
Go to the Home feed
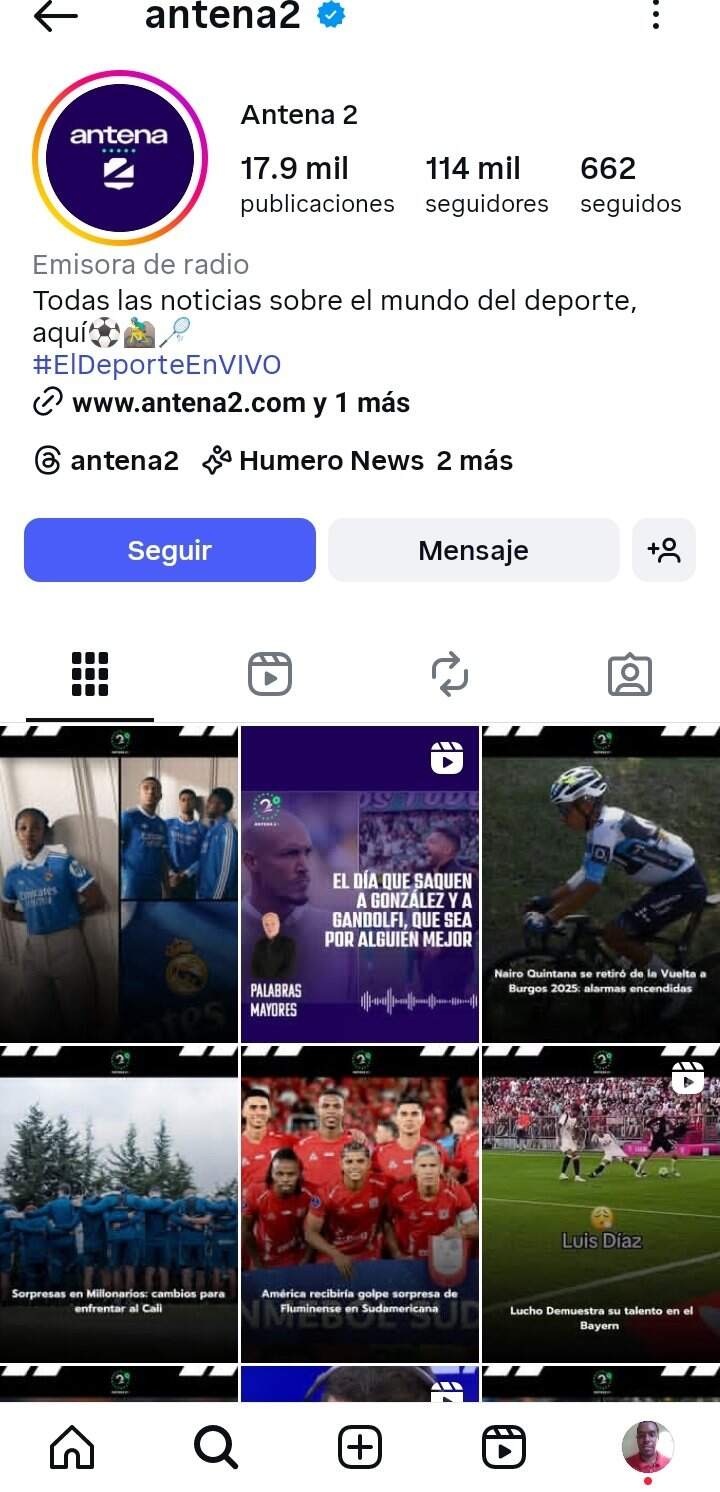[72, 1446]
